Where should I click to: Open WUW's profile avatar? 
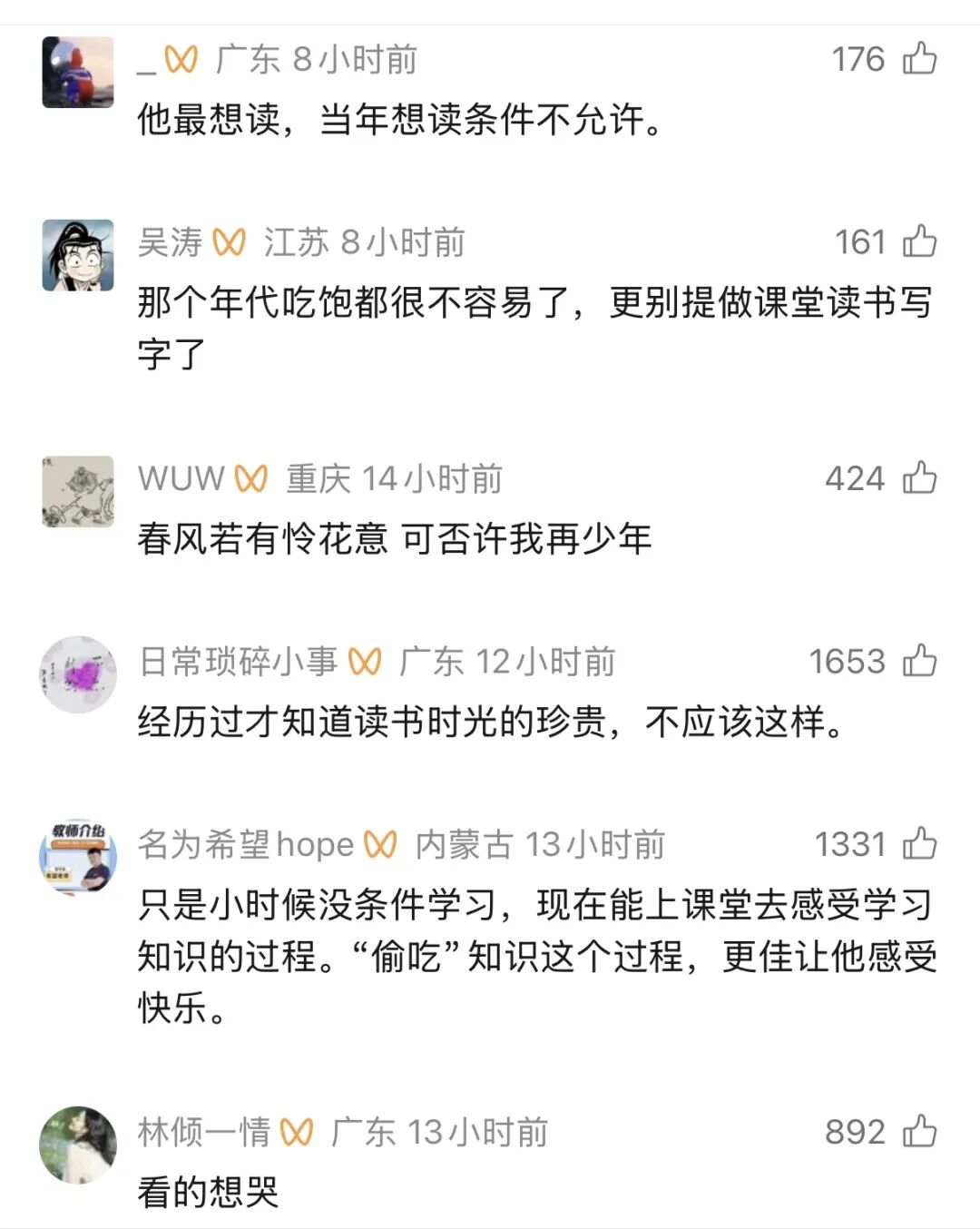coord(78,491)
